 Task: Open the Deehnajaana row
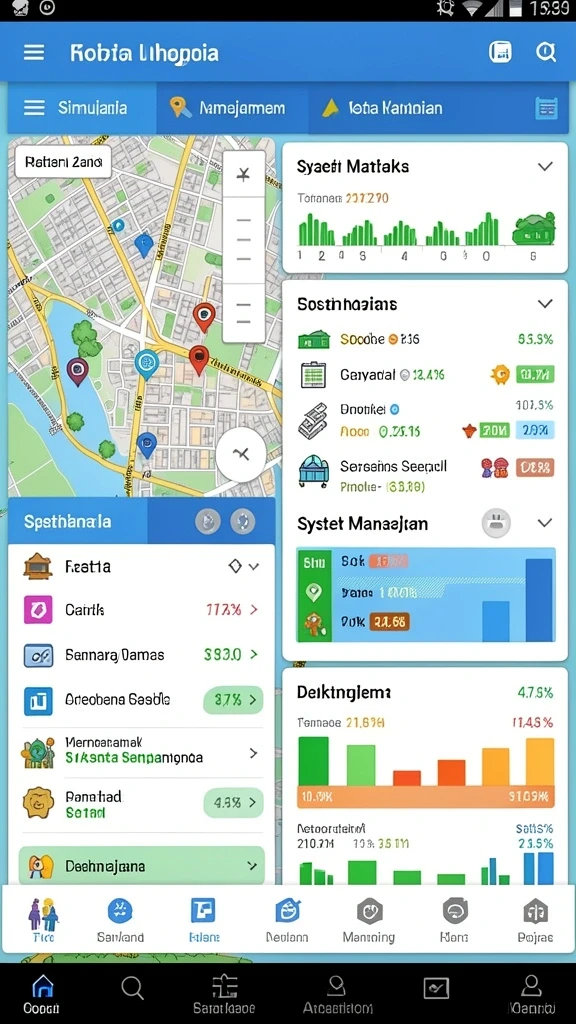pyautogui.click(x=142, y=867)
